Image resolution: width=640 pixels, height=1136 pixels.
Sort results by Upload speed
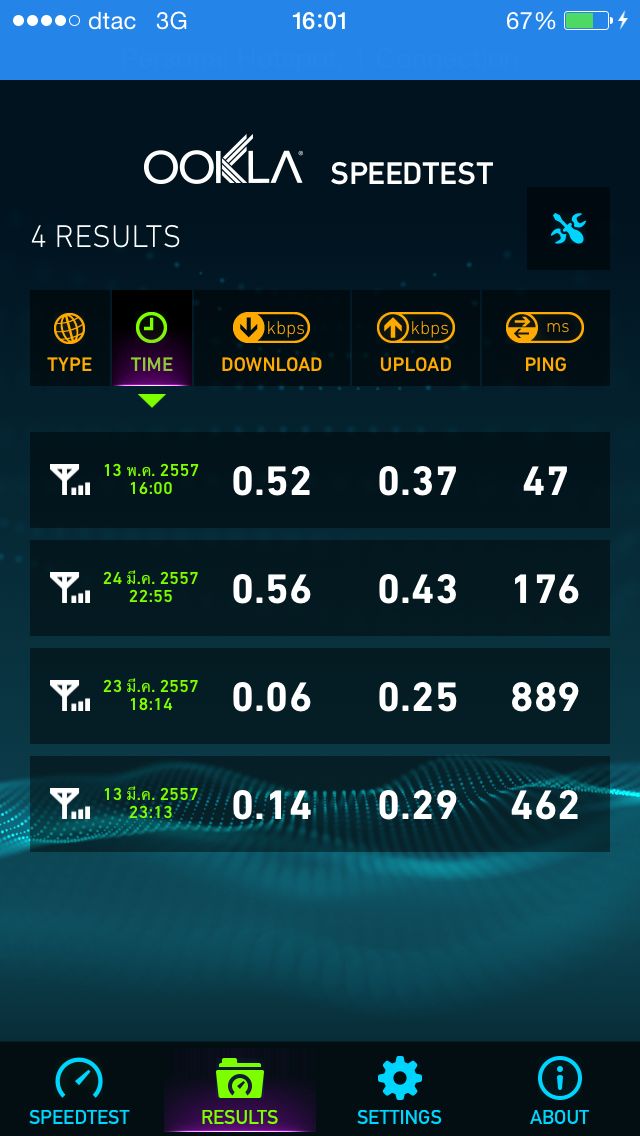pos(416,338)
